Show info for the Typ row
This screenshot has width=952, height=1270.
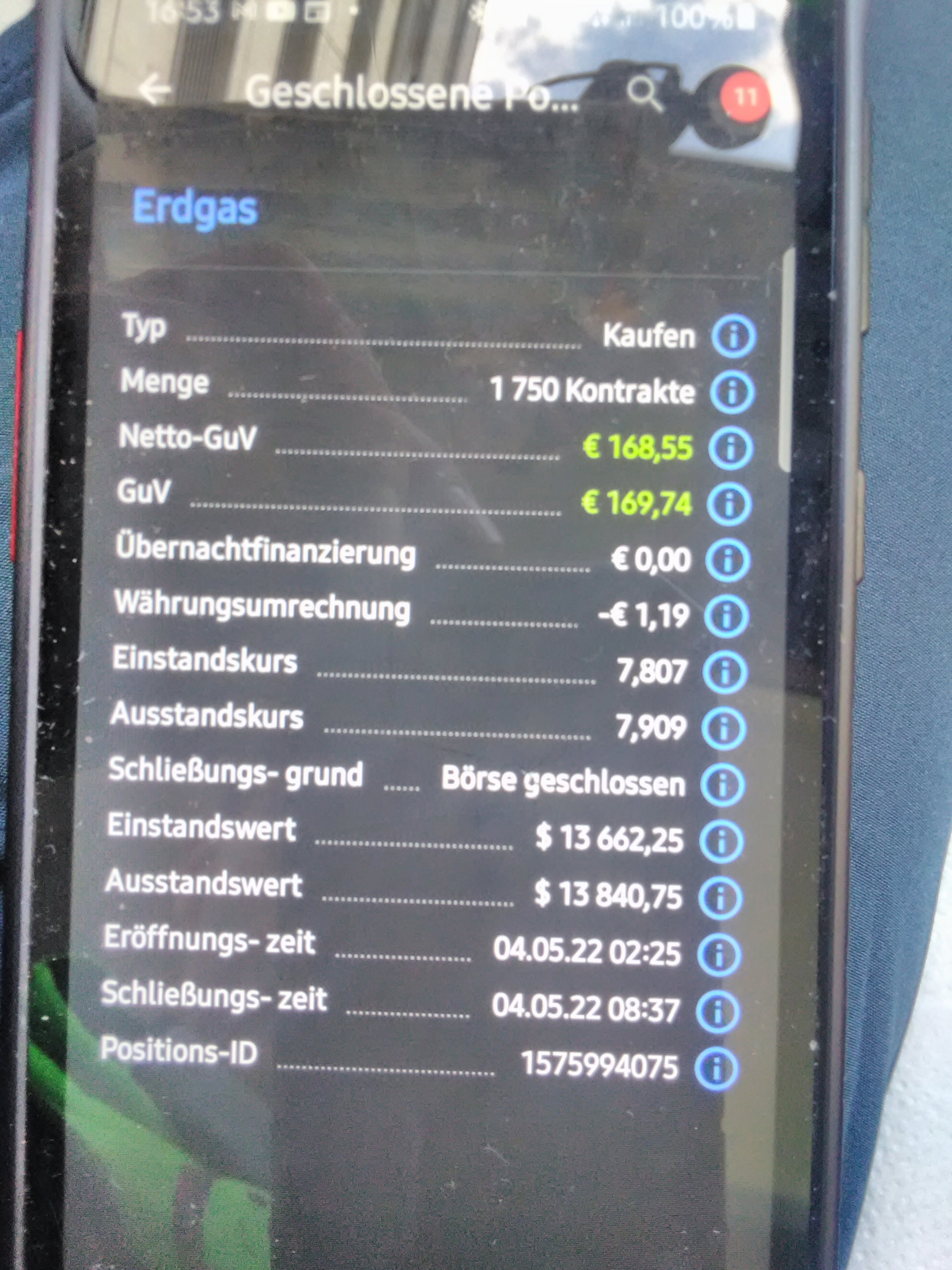point(734,337)
